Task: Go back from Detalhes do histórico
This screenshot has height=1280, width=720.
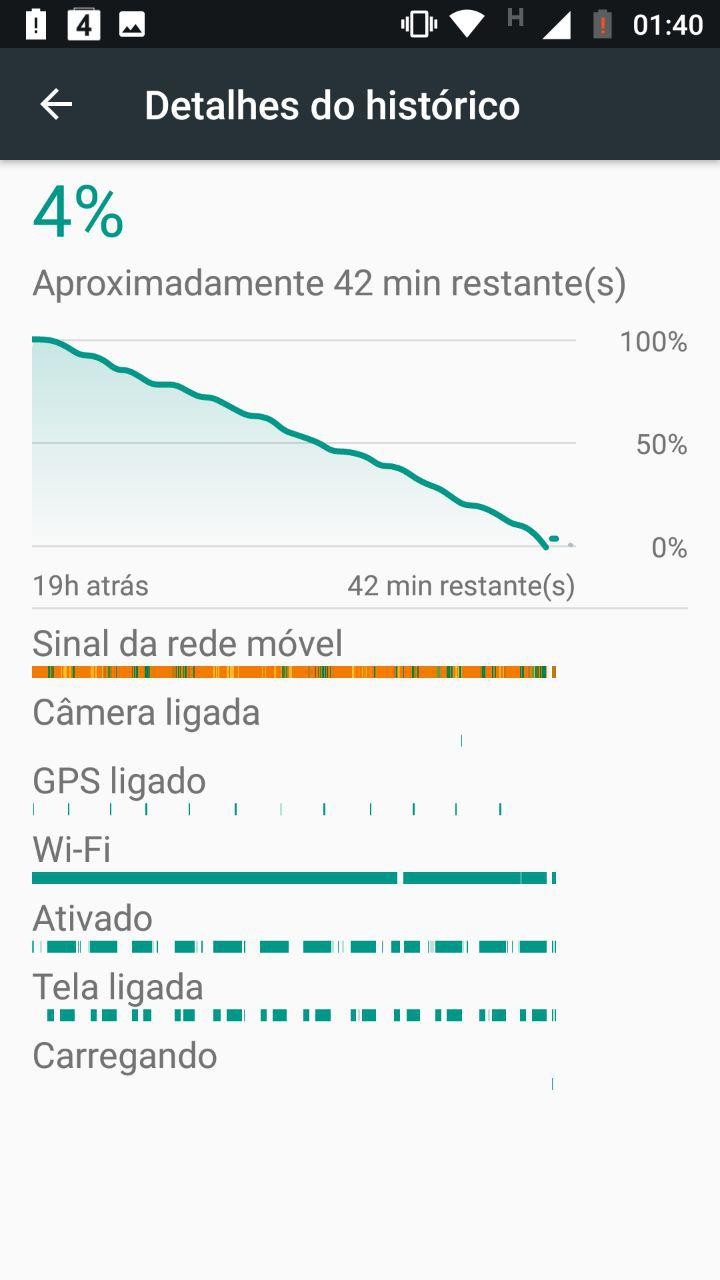Action: [56, 105]
